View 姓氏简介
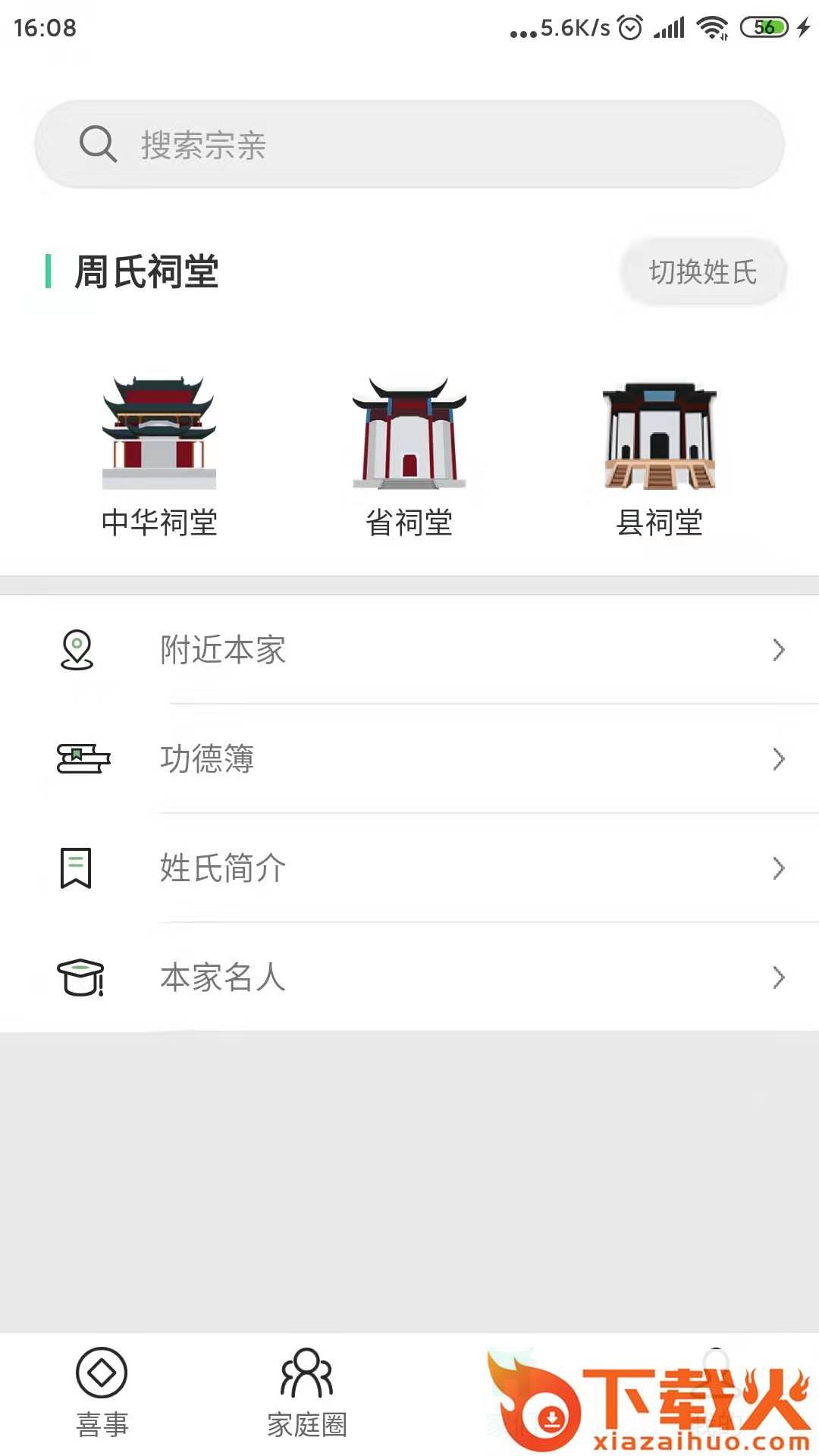819x1456 pixels. 409,868
